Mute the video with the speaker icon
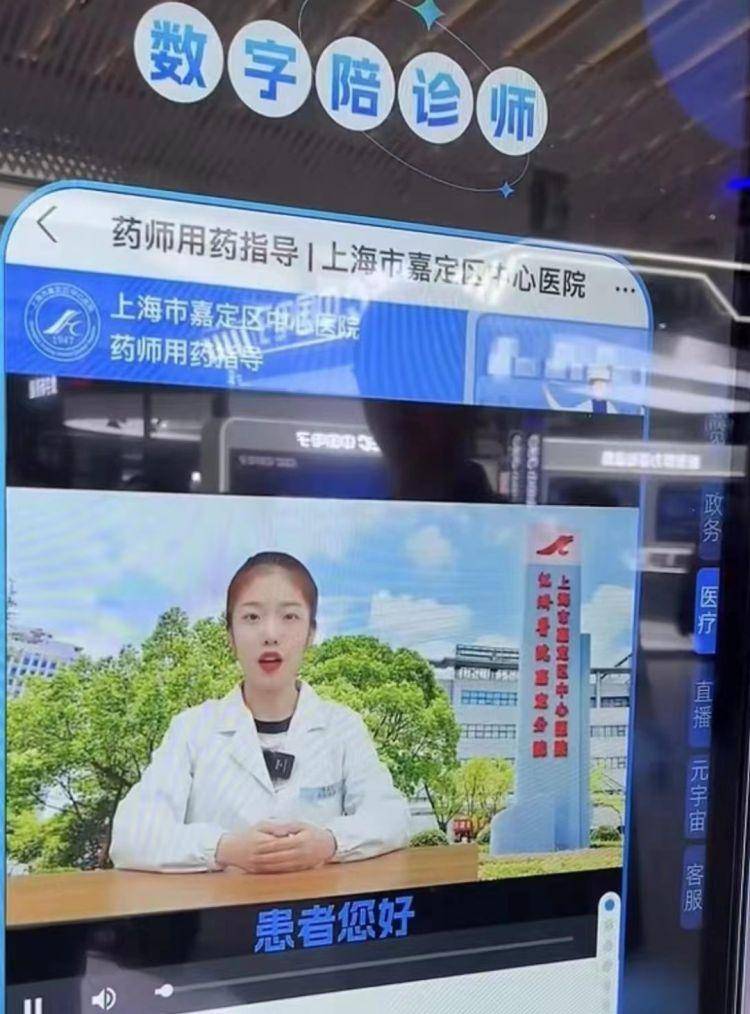 click(103, 998)
